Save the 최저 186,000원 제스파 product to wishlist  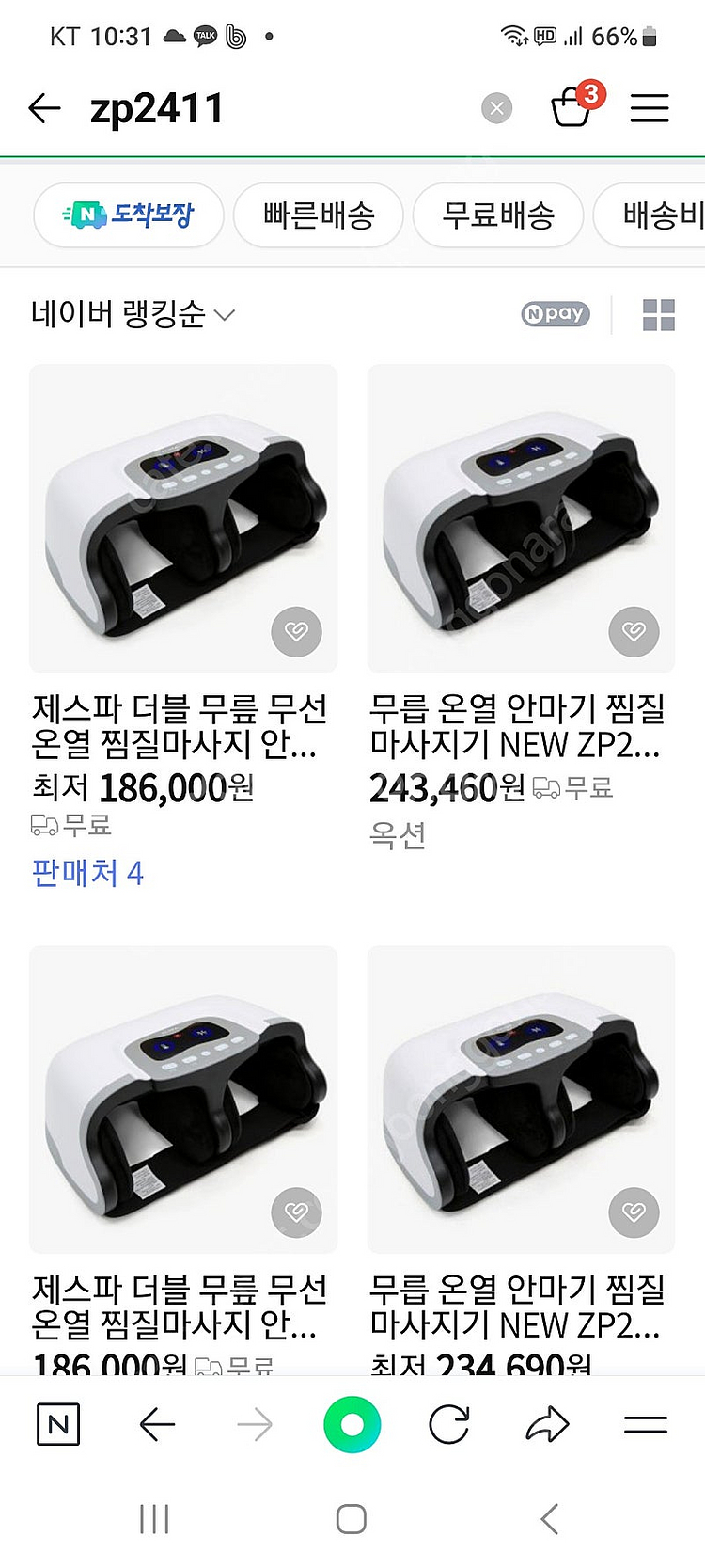click(296, 631)
